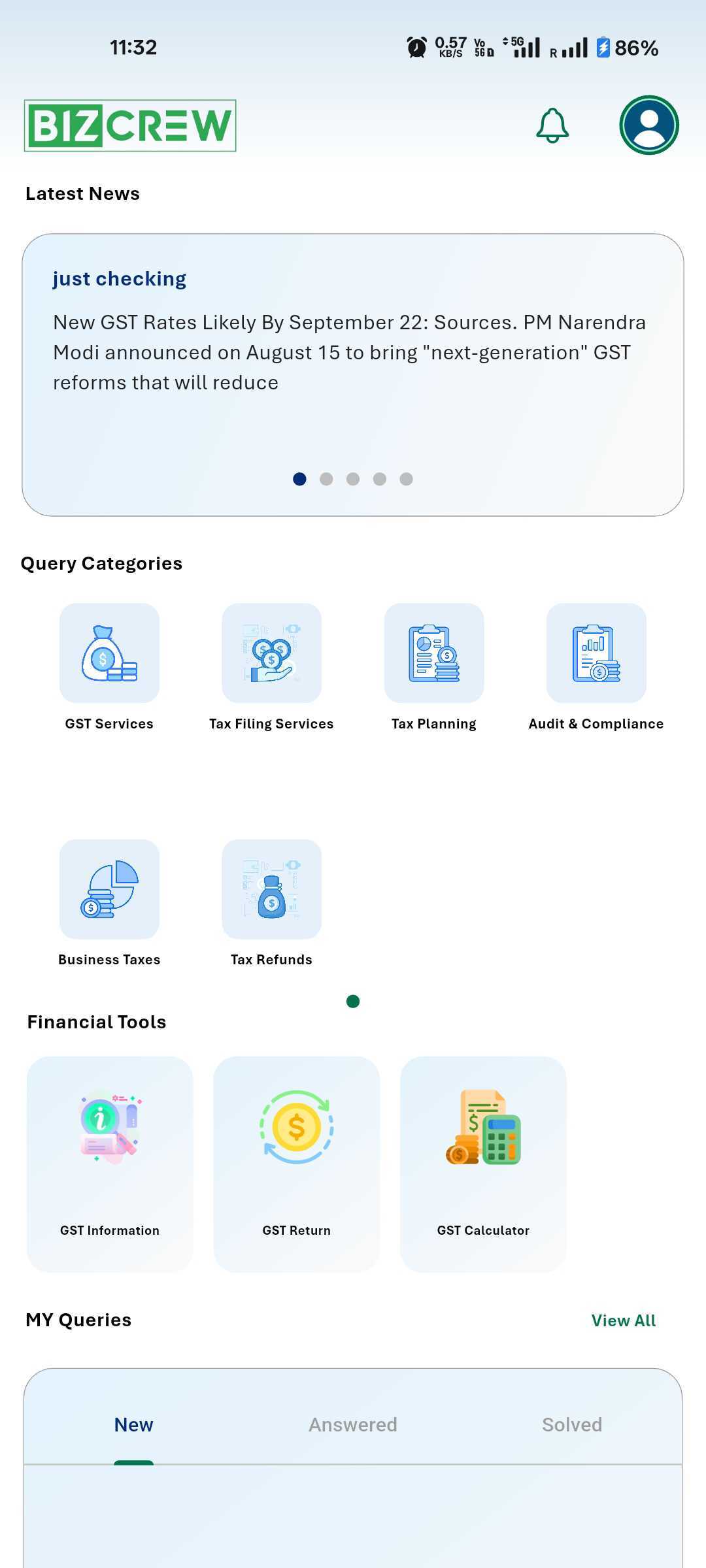
Task: Open the notifications bell
Action: 552,125
